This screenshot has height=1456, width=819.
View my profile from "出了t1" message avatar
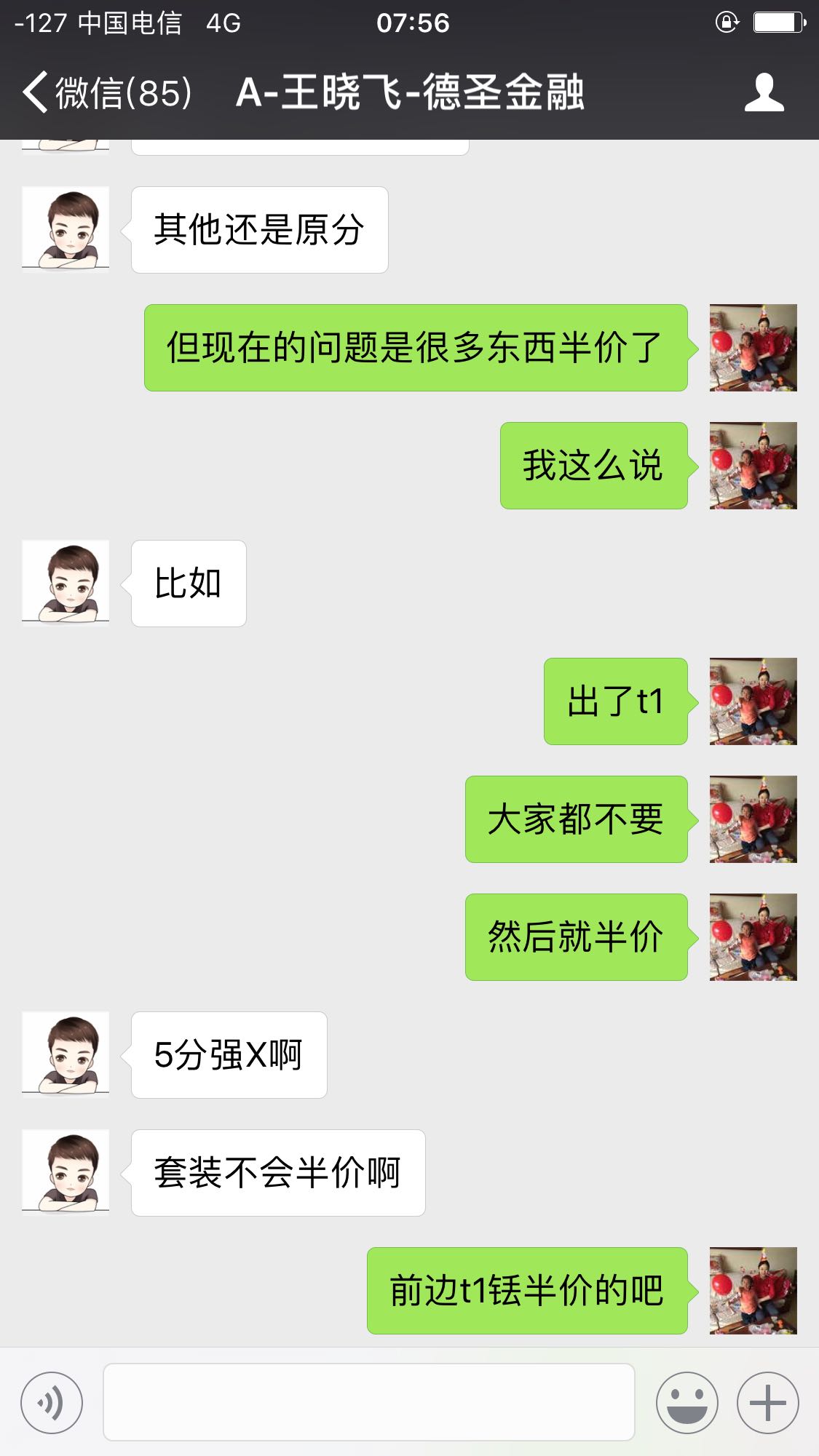(x=753, y=701)
